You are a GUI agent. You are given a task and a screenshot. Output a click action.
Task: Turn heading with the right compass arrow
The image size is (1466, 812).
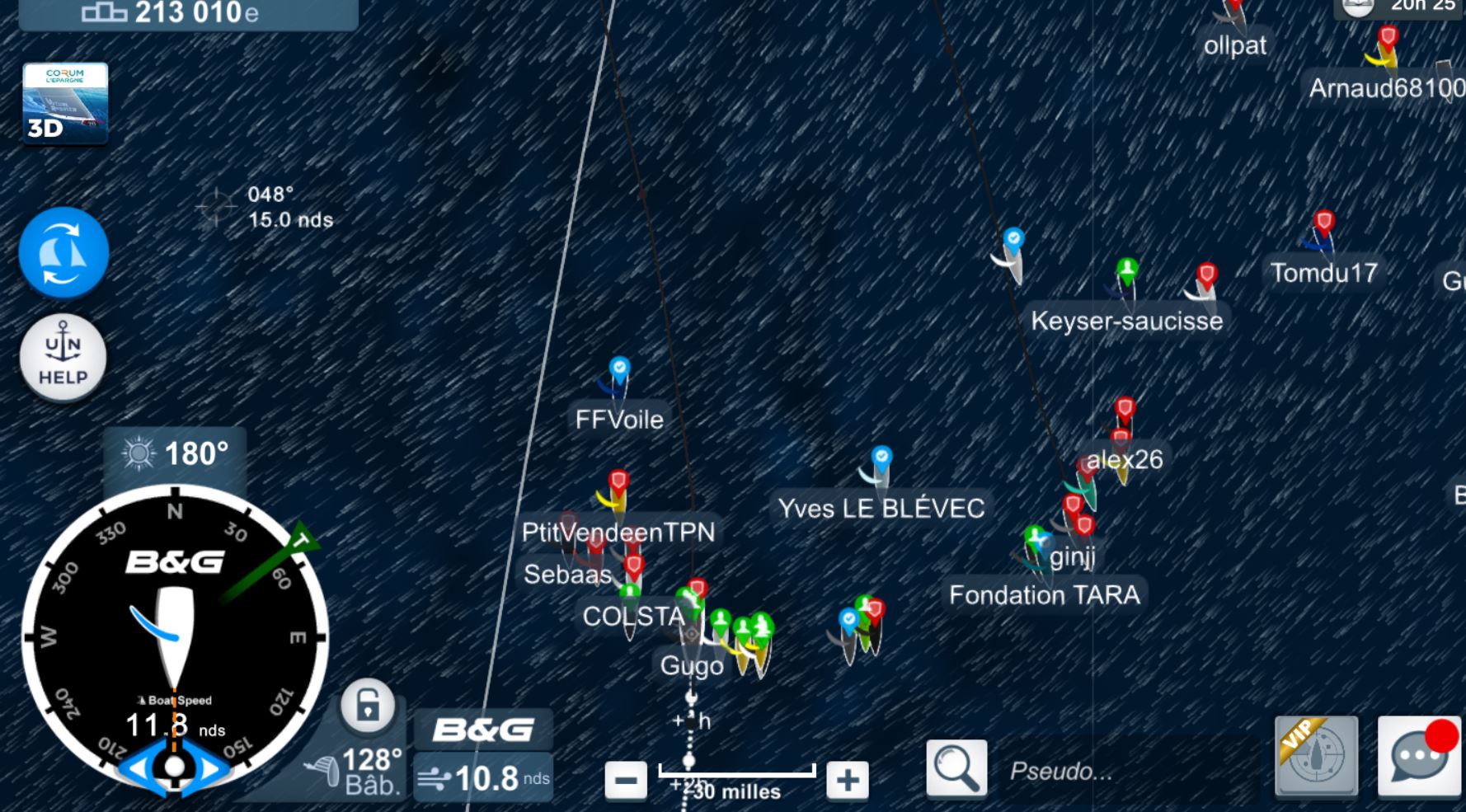[x=211, y=767]
